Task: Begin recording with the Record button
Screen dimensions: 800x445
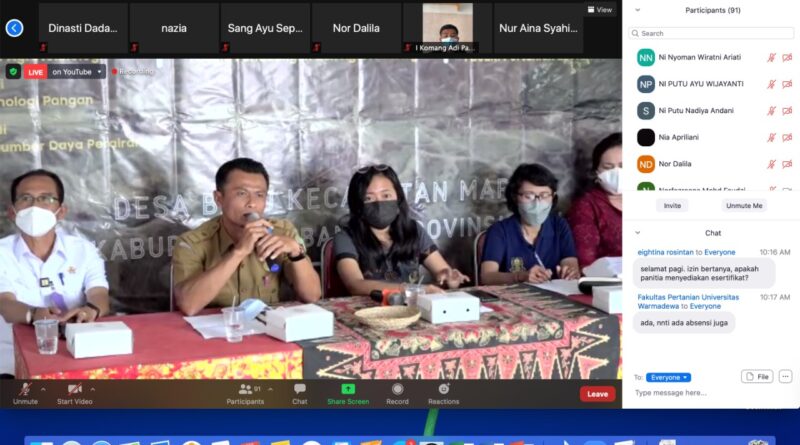Action: pyautogui.click(x=397, y=391)
